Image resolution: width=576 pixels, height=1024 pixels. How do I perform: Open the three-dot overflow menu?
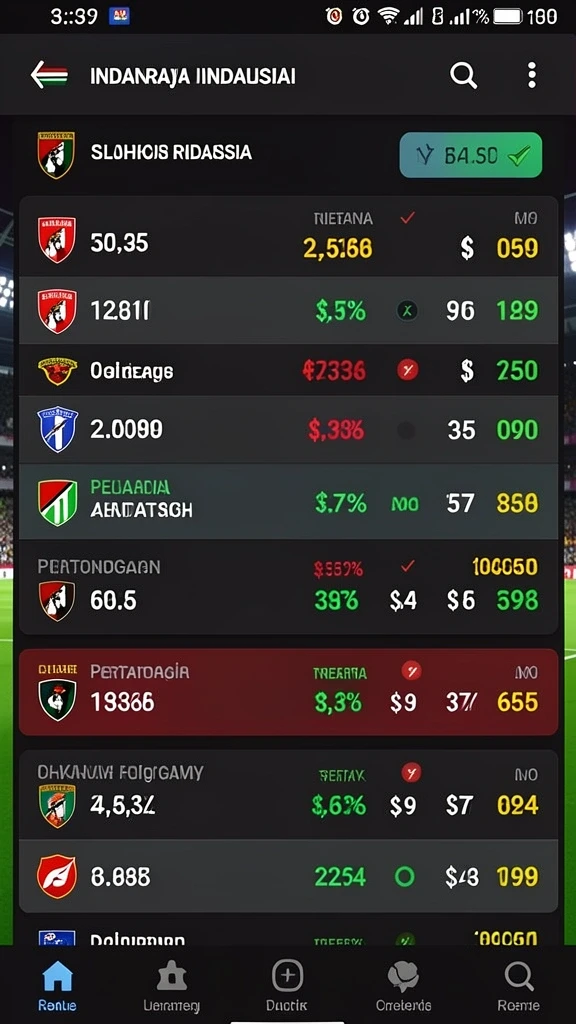pyautogui.click(x=532, y=76)
